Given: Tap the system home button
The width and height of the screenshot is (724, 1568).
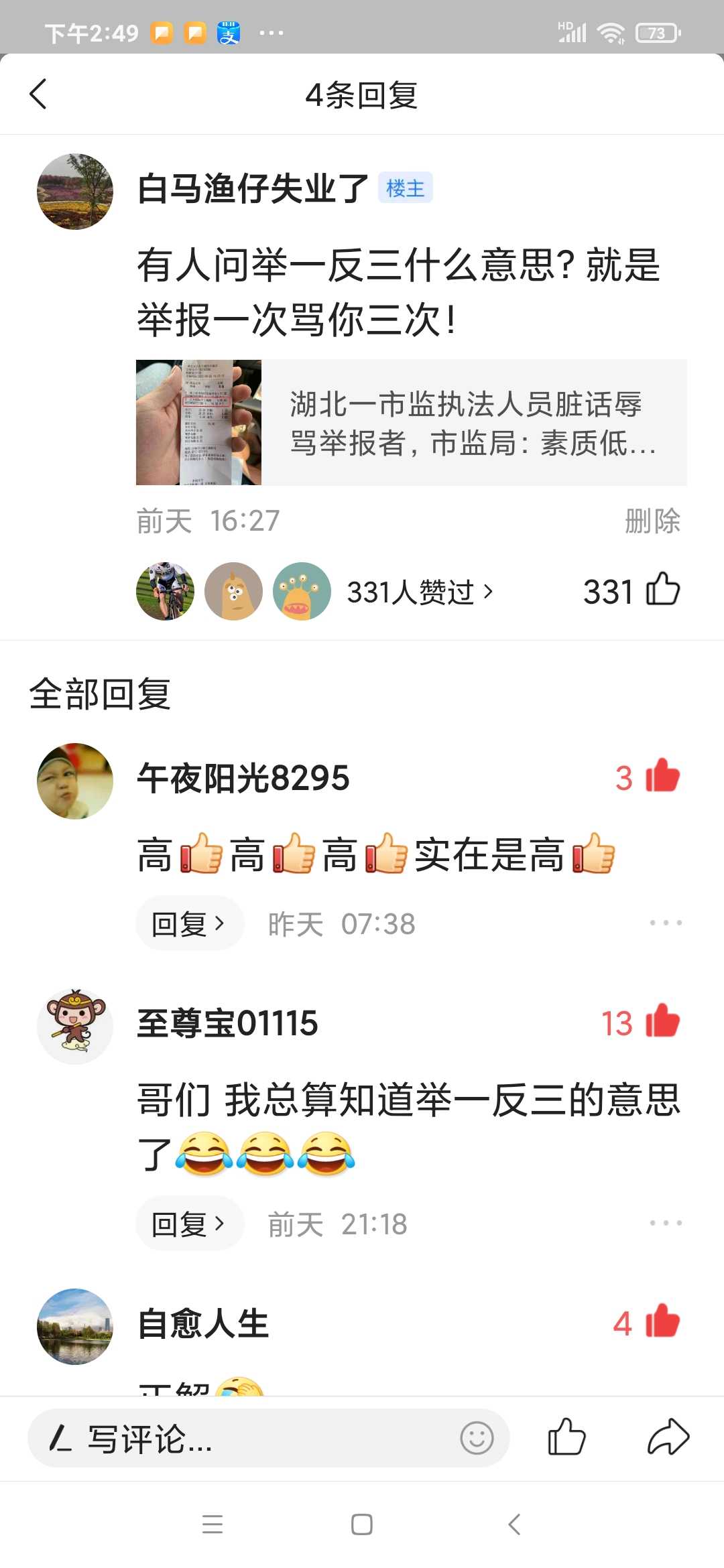Looking at the screenshot, I should pyautogui.click(x=362, y=1524).
